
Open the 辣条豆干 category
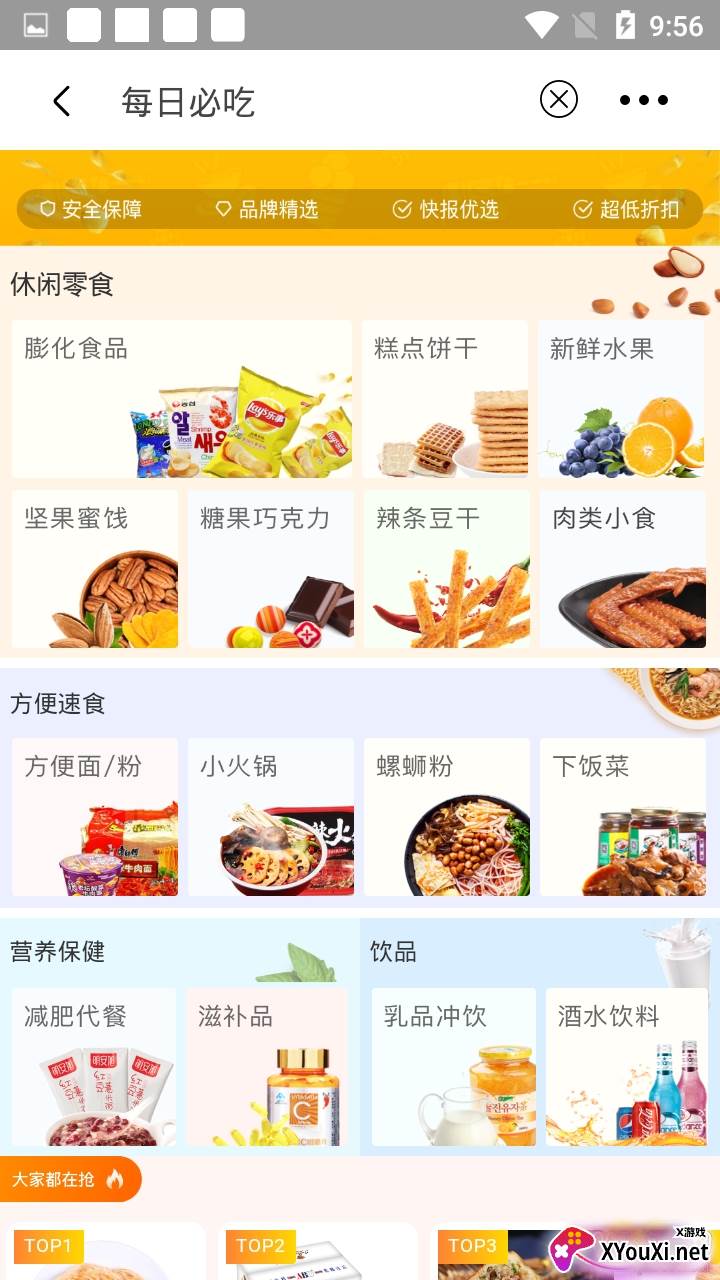[447, 569]
